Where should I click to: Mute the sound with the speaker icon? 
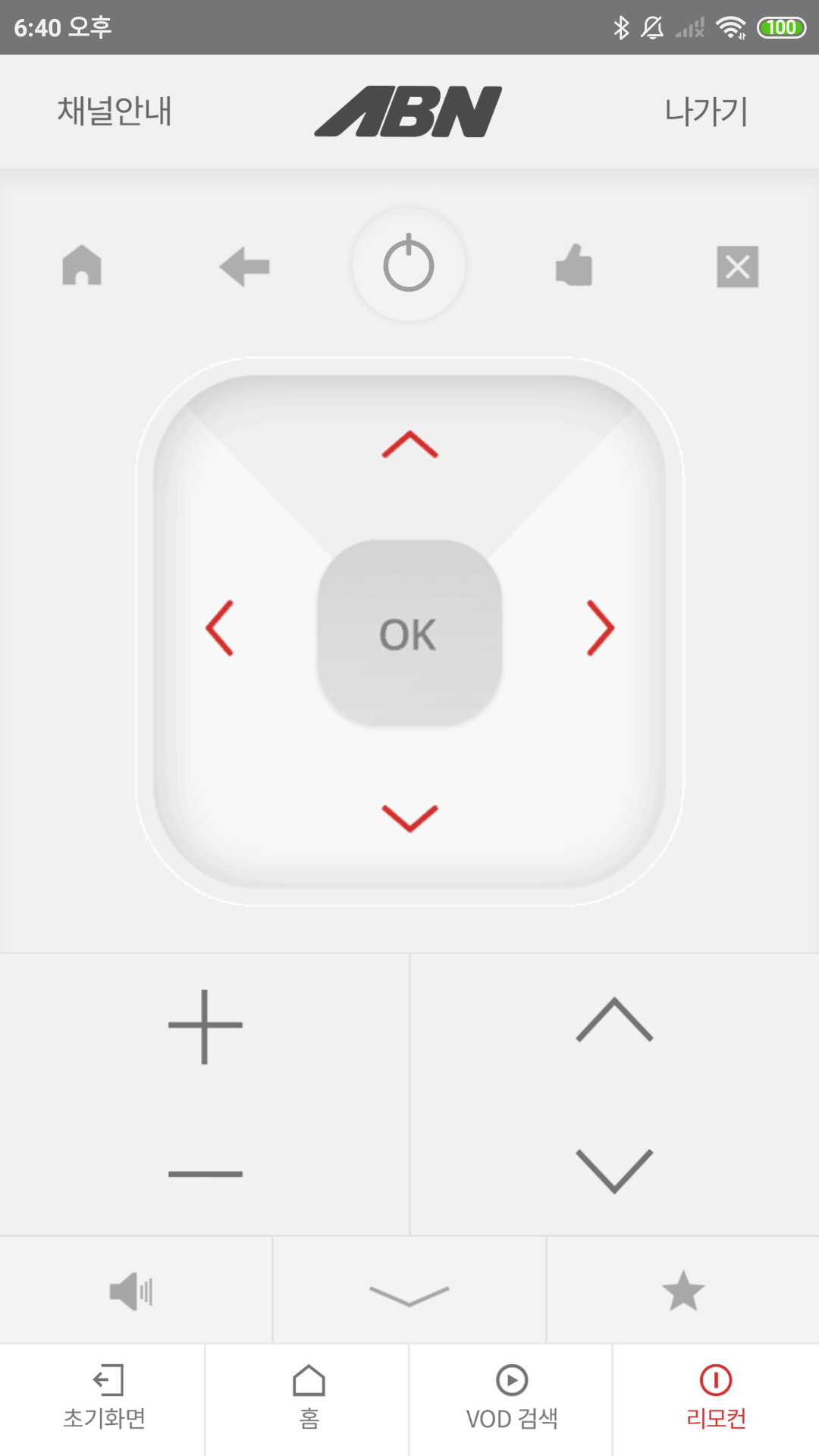point(133,1291)
